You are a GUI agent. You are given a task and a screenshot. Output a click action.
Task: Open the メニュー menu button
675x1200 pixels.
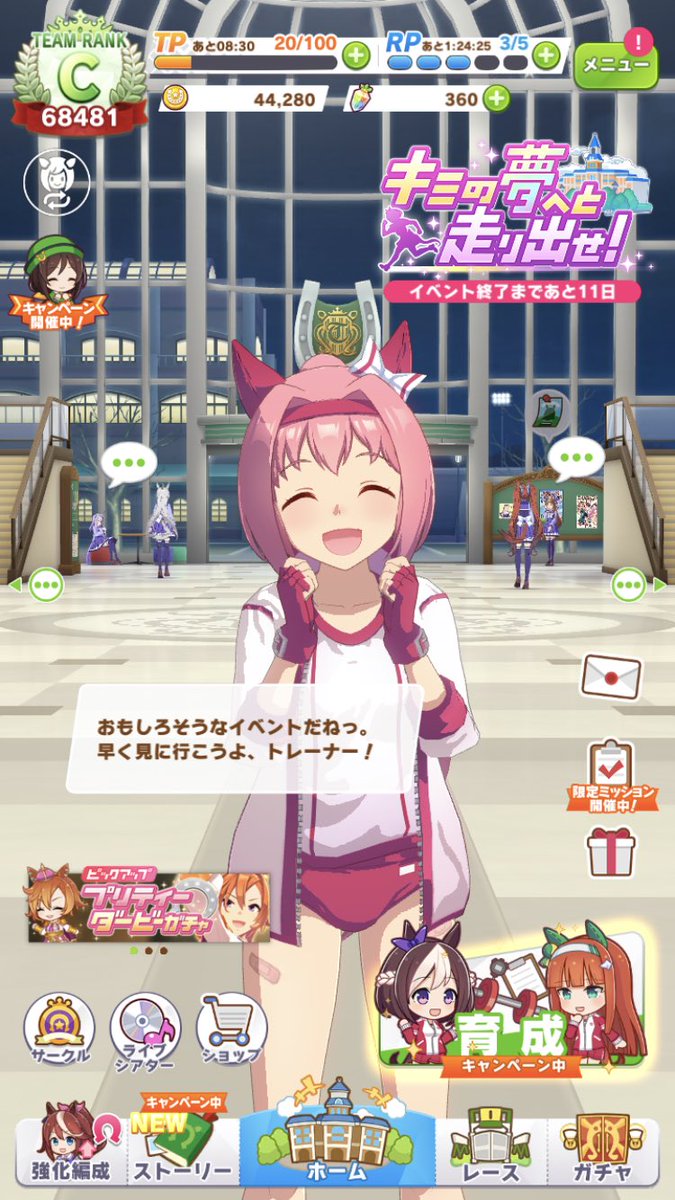coord(615,64)
